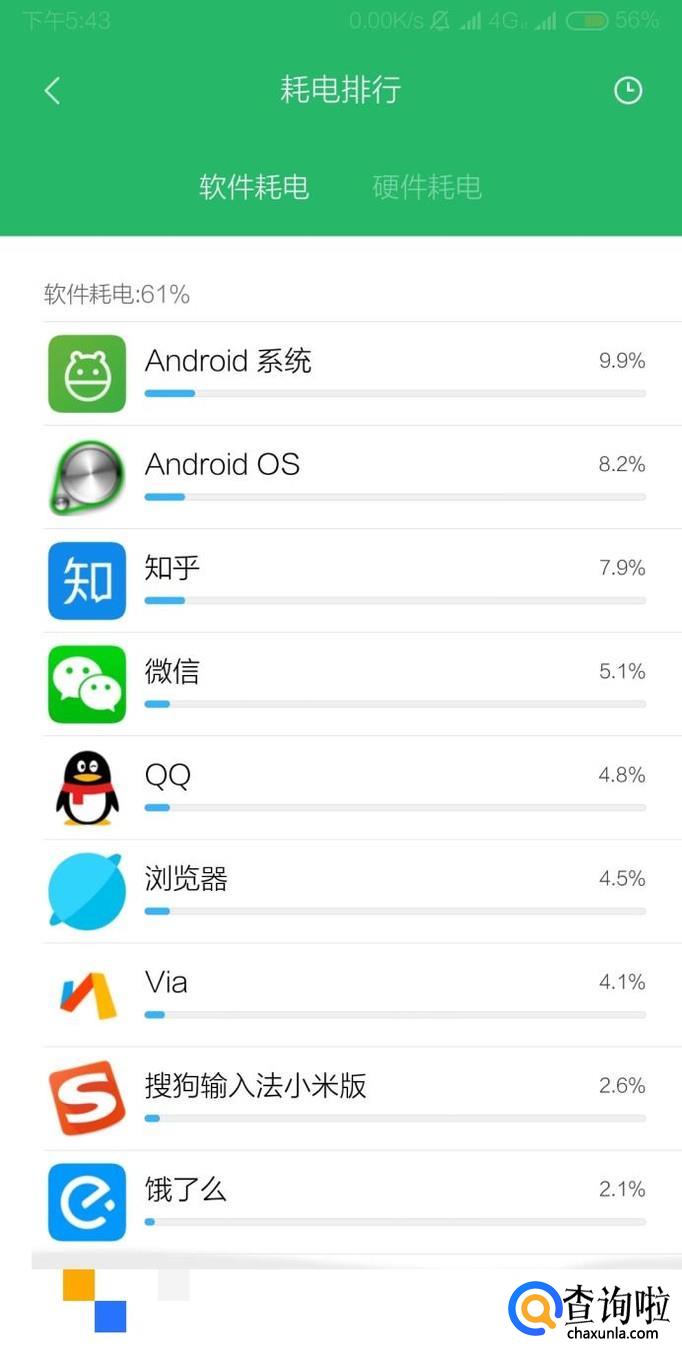Go back from the 耗电排行 screen
The width and height of the screenshot is (682, 1364).
[53, 91]
